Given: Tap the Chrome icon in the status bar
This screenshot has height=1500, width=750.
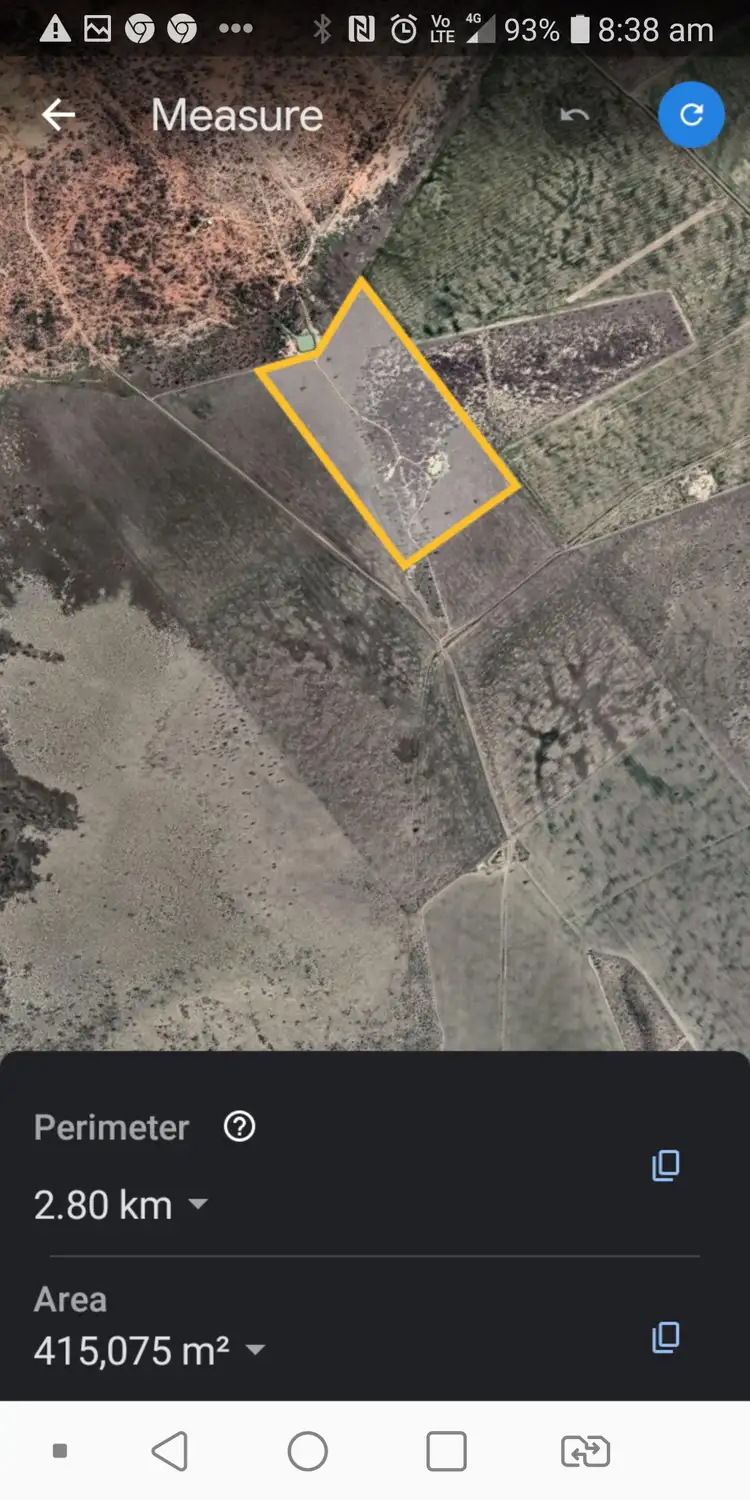Looking at the screenshot, I should click(x=142, y=29).
